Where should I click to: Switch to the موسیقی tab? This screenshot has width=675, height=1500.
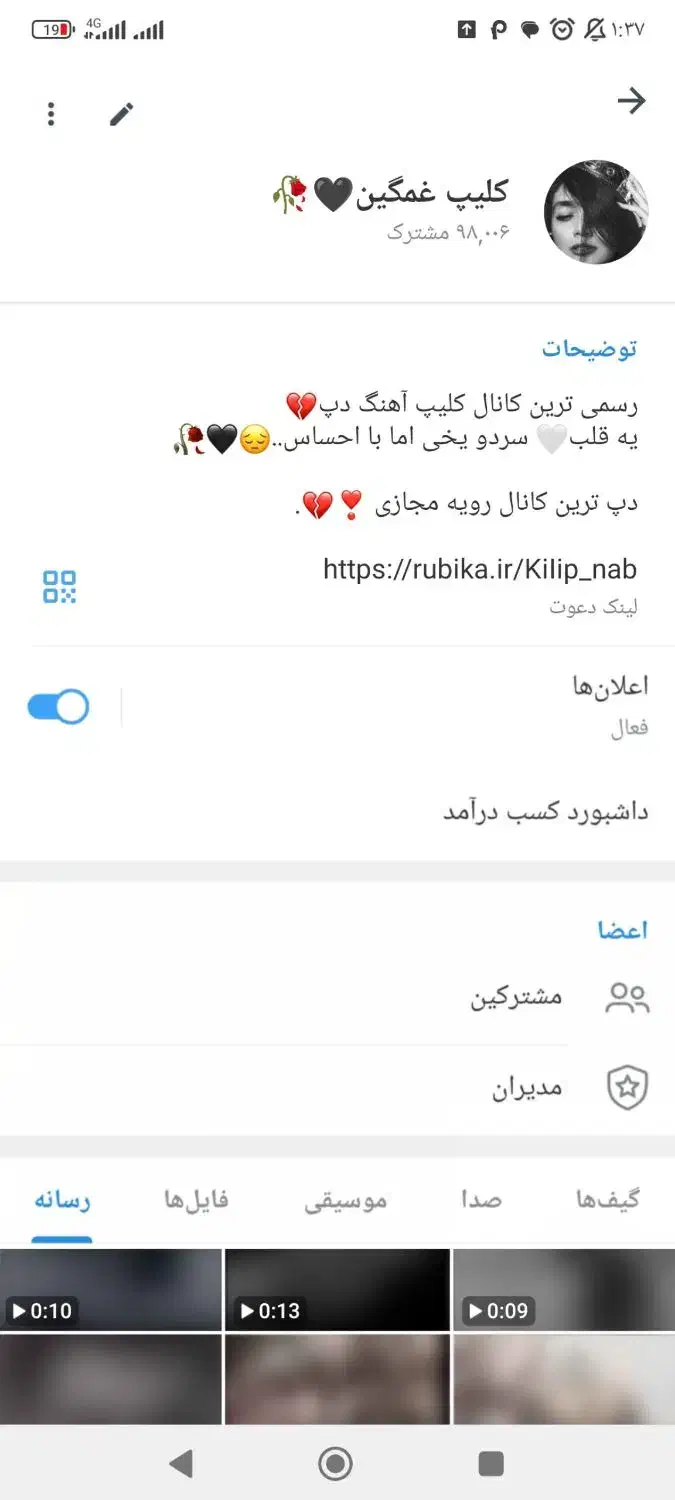[346, 1200]
